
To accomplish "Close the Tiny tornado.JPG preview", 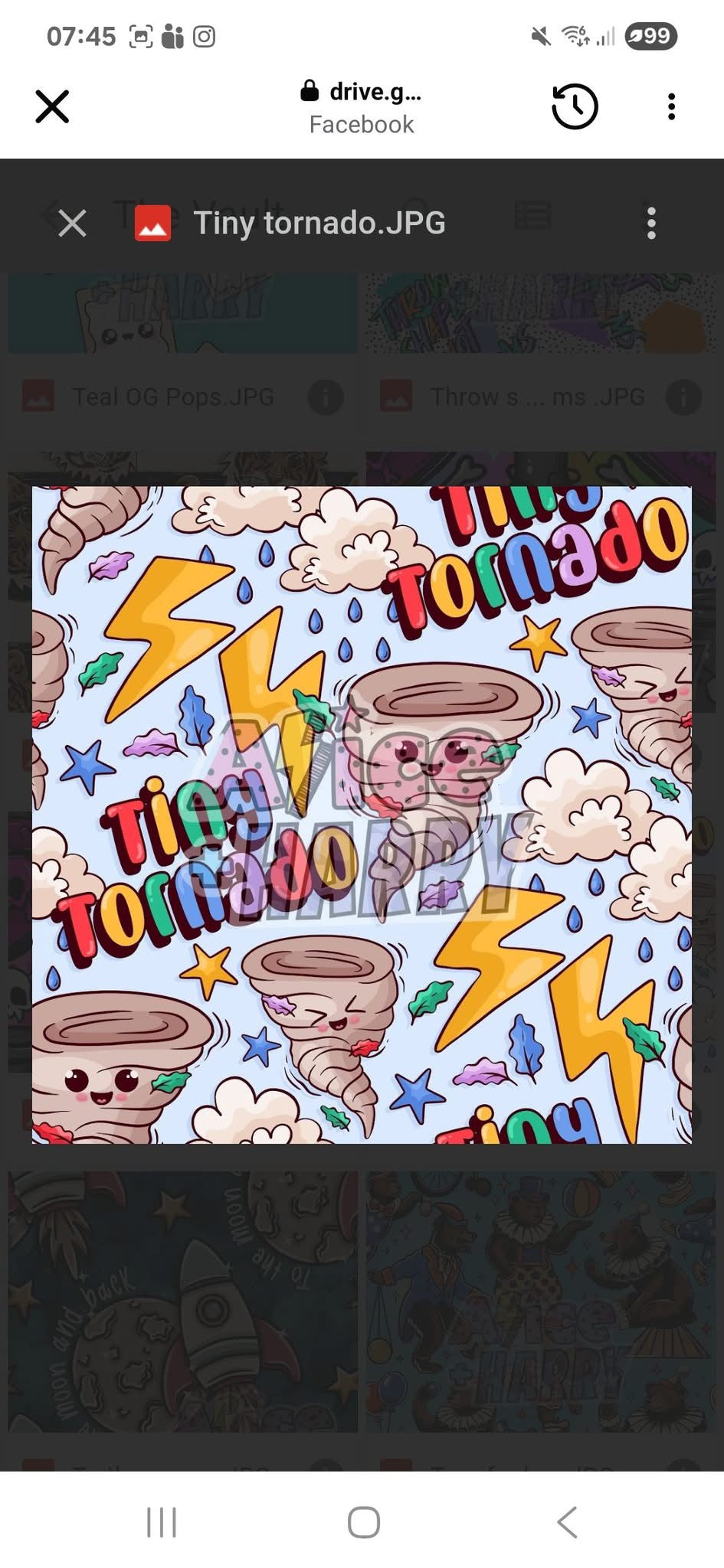I will [71, 223].
